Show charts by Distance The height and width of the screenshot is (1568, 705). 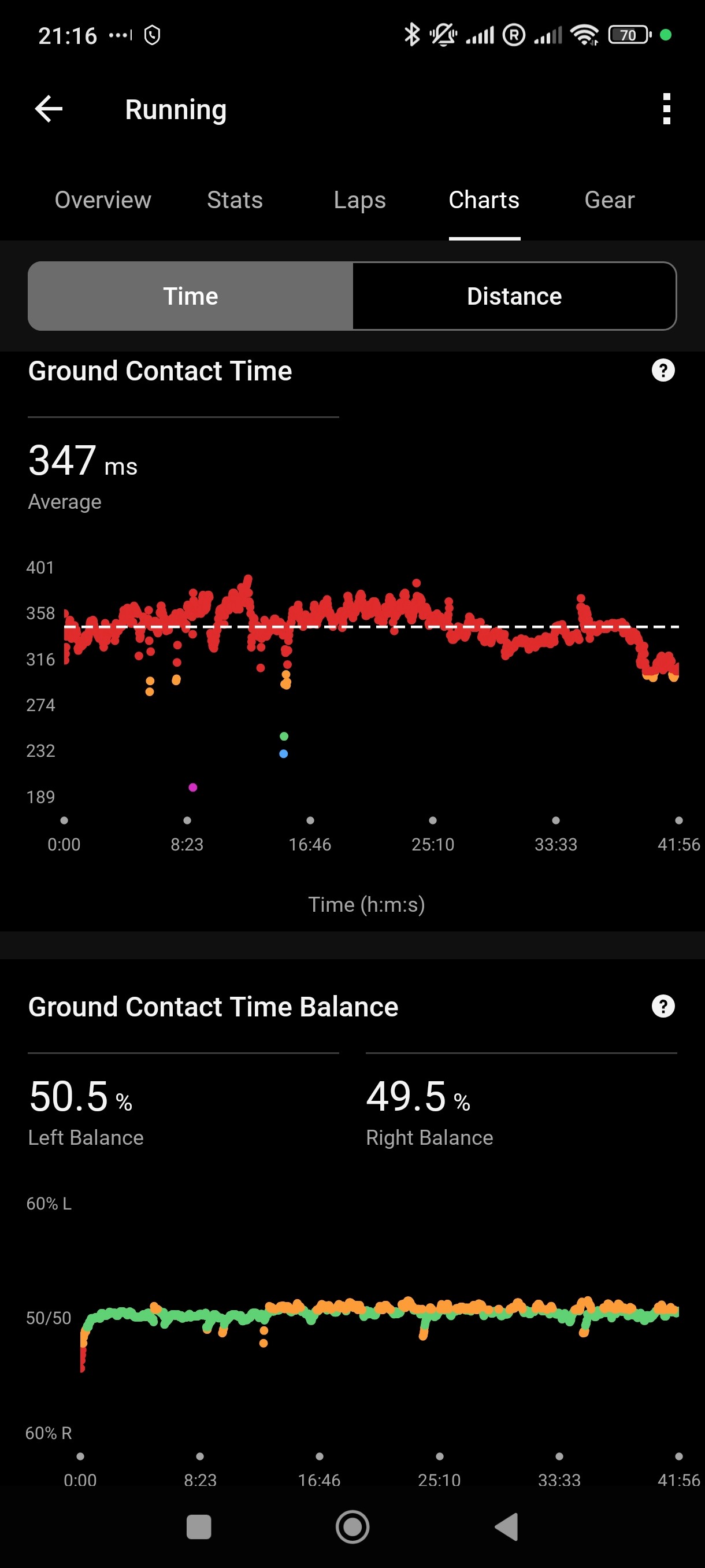point(514,297)
